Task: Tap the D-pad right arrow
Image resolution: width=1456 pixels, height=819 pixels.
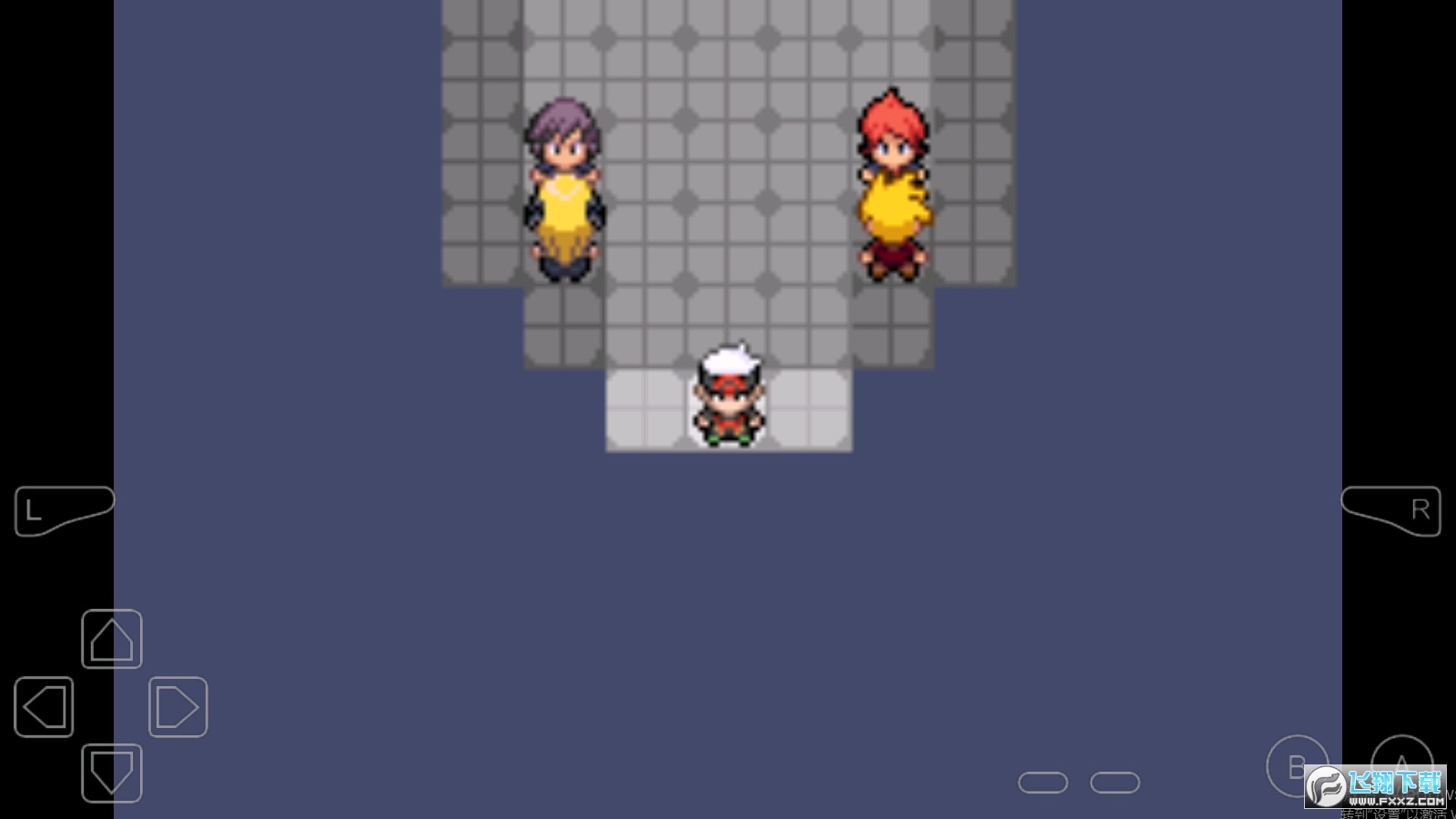Action: tap(177, 707)
